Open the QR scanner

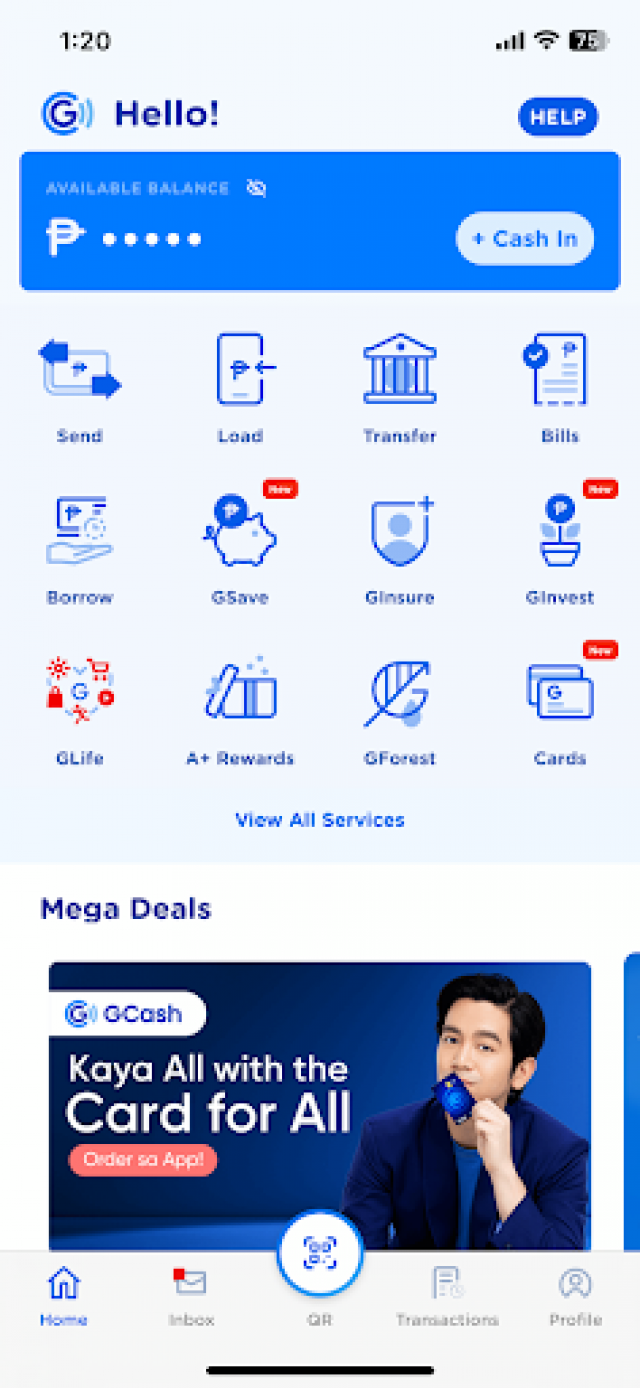point(320,1254)
